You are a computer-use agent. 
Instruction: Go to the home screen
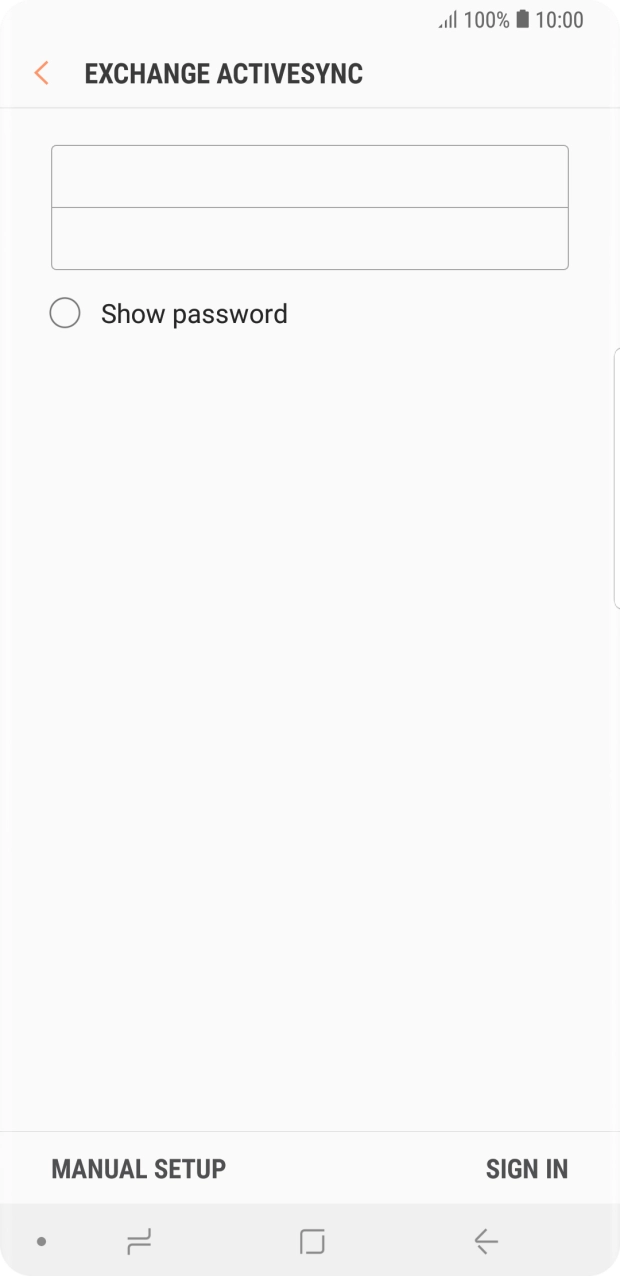click(312, 1242)
